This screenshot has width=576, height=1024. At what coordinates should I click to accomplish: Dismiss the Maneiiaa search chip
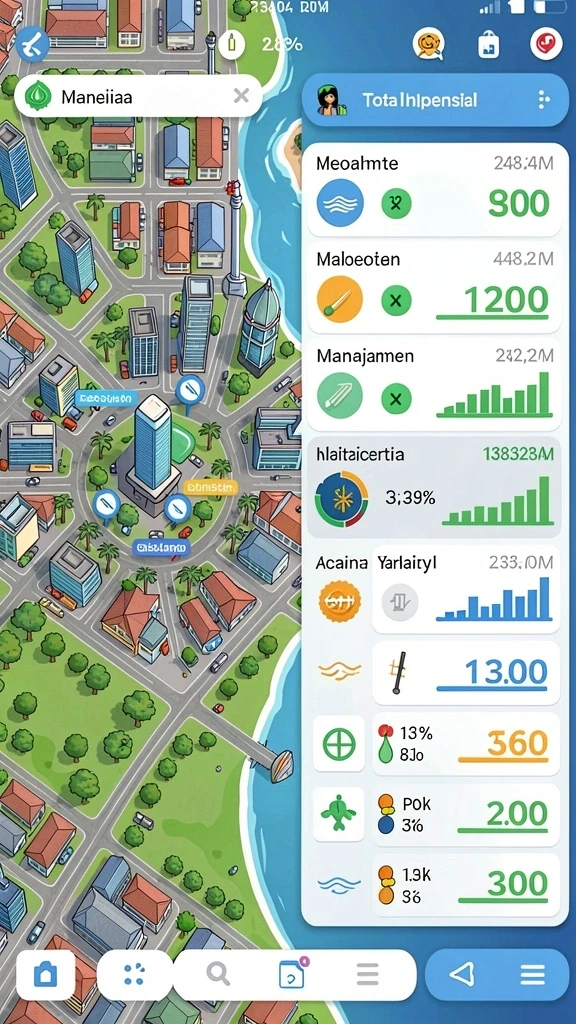pos(241,97)
